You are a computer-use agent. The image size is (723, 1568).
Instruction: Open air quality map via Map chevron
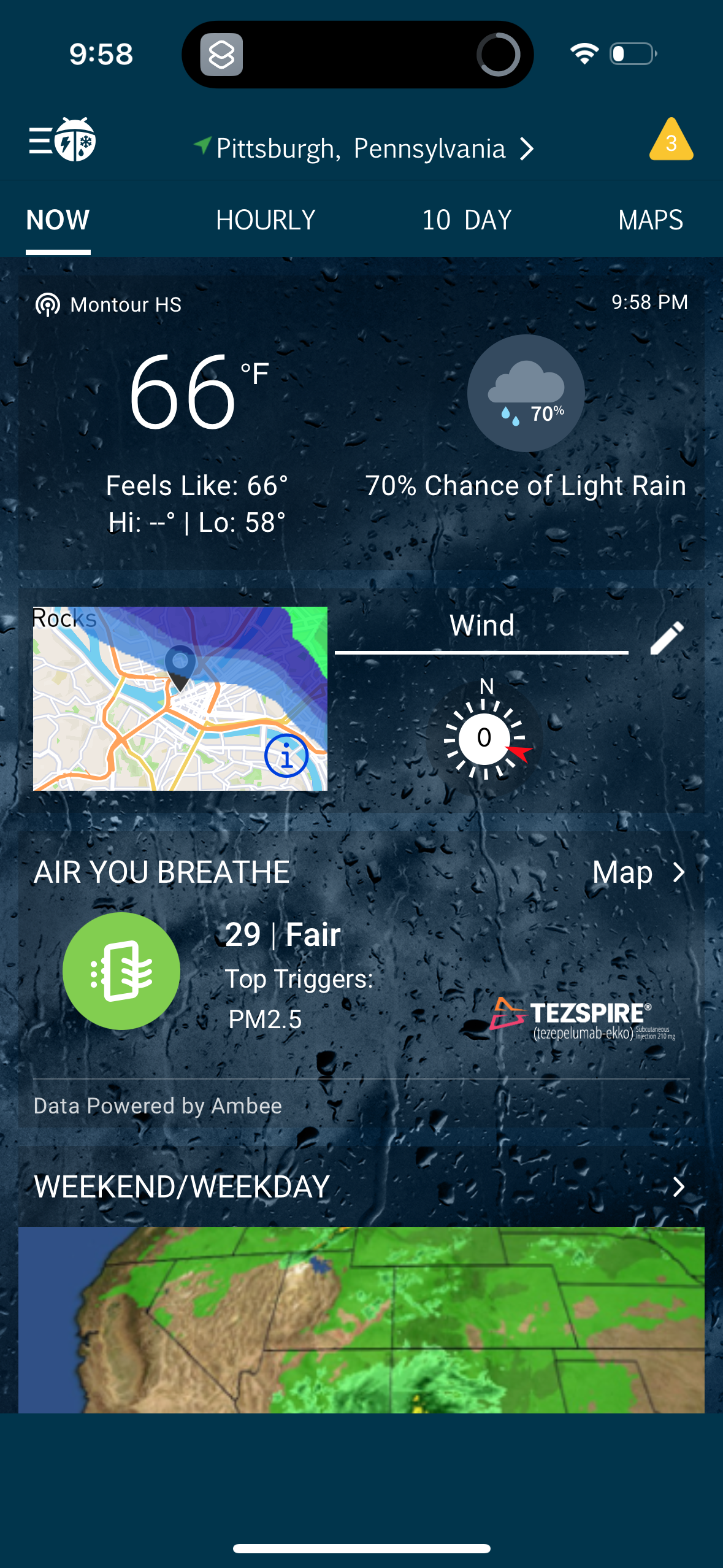coord(679,872)
